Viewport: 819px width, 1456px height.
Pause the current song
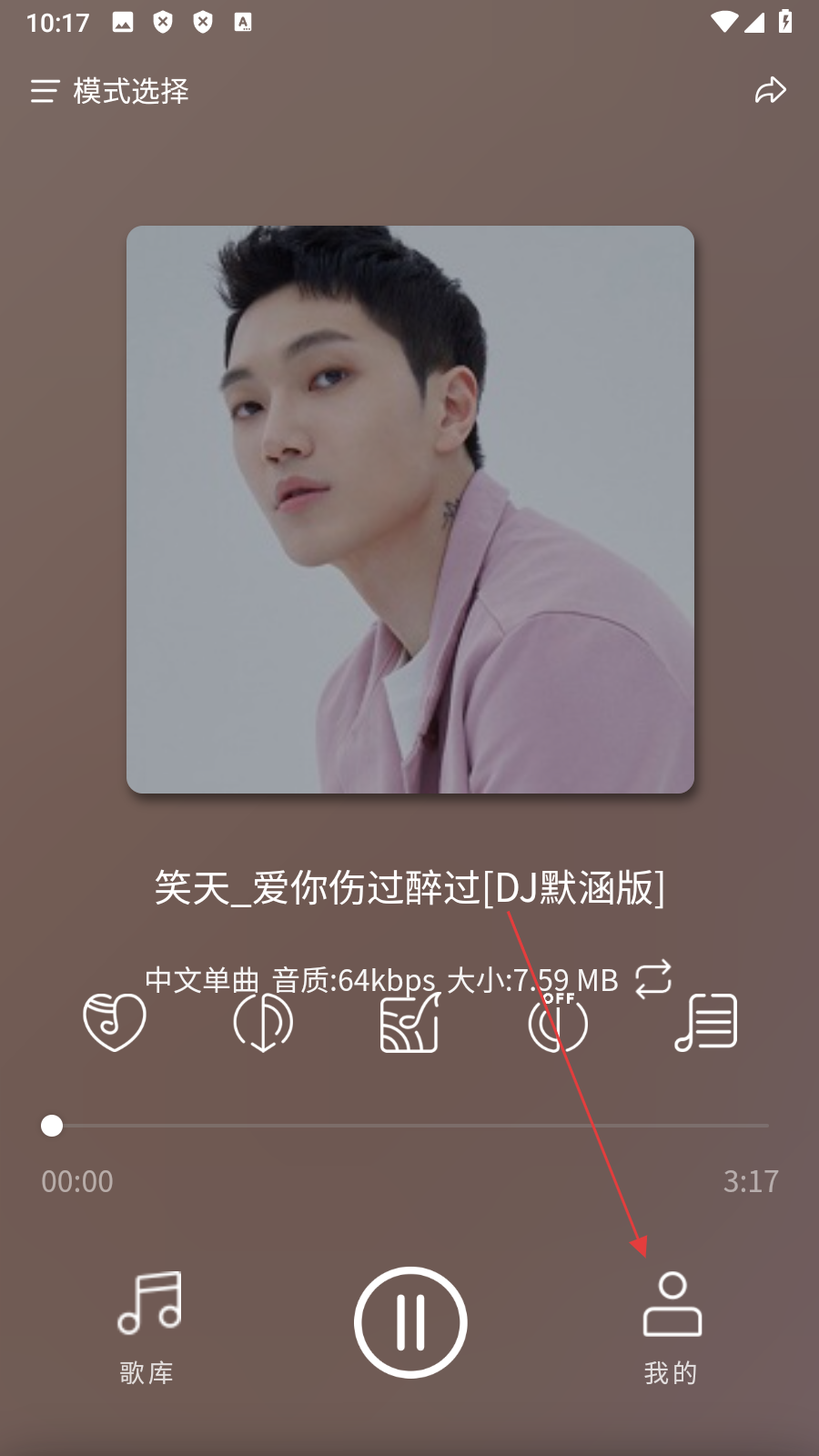(410, 1322)
